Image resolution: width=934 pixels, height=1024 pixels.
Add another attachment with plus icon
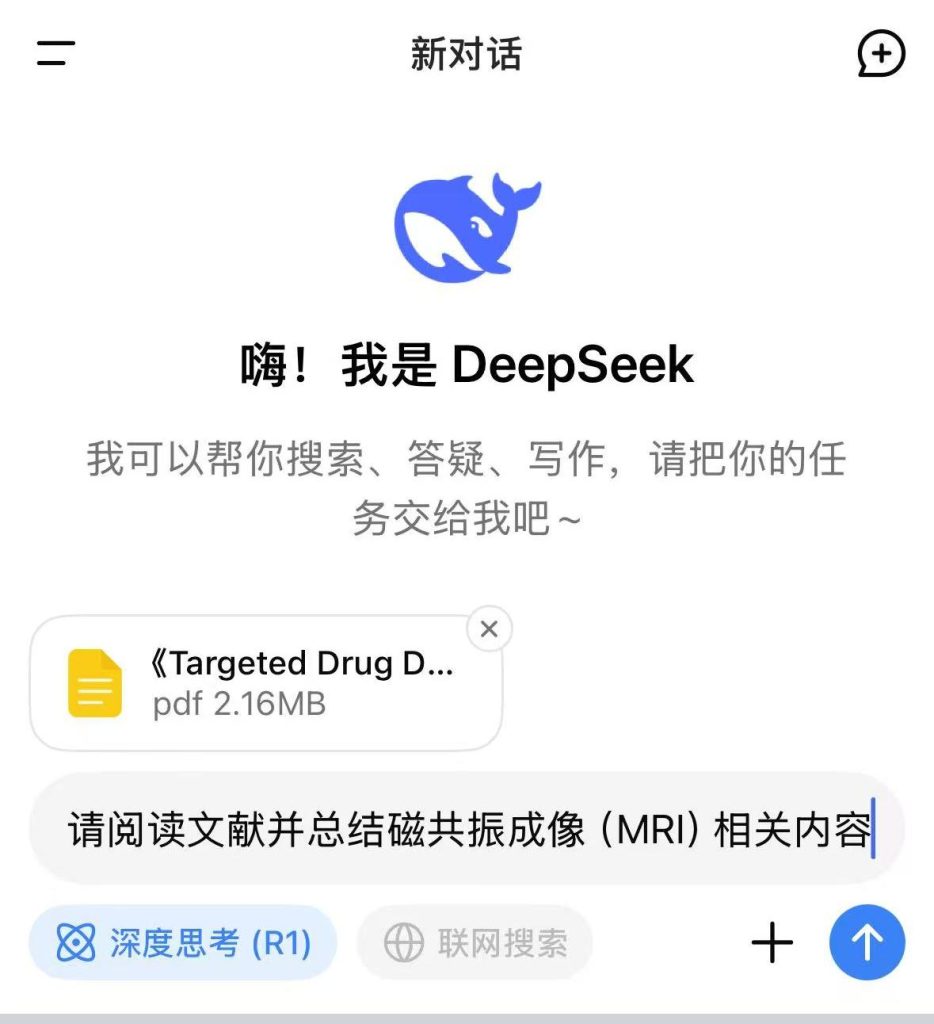772,942
